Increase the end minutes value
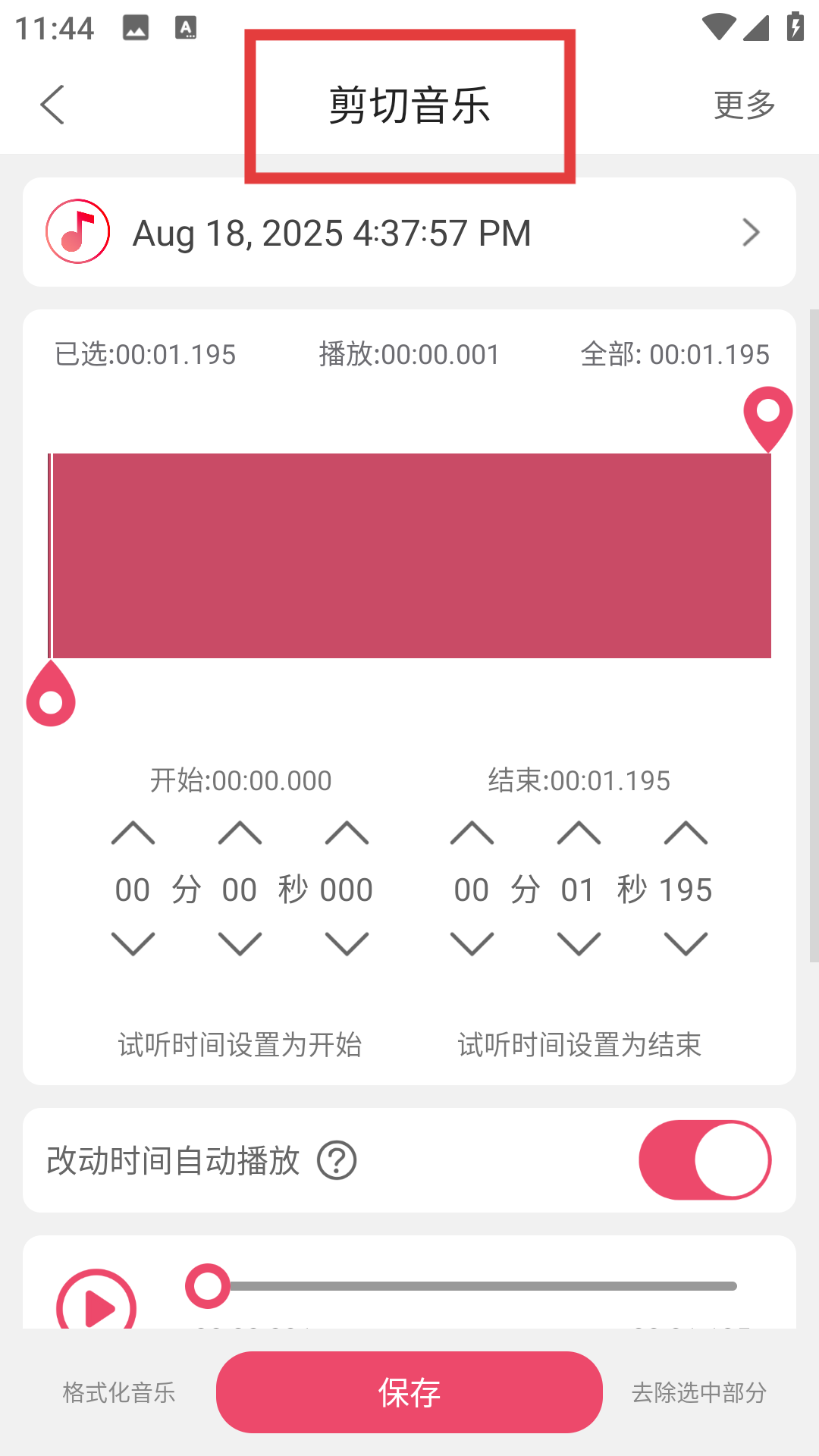819x1456 pixels. [472, 833]
